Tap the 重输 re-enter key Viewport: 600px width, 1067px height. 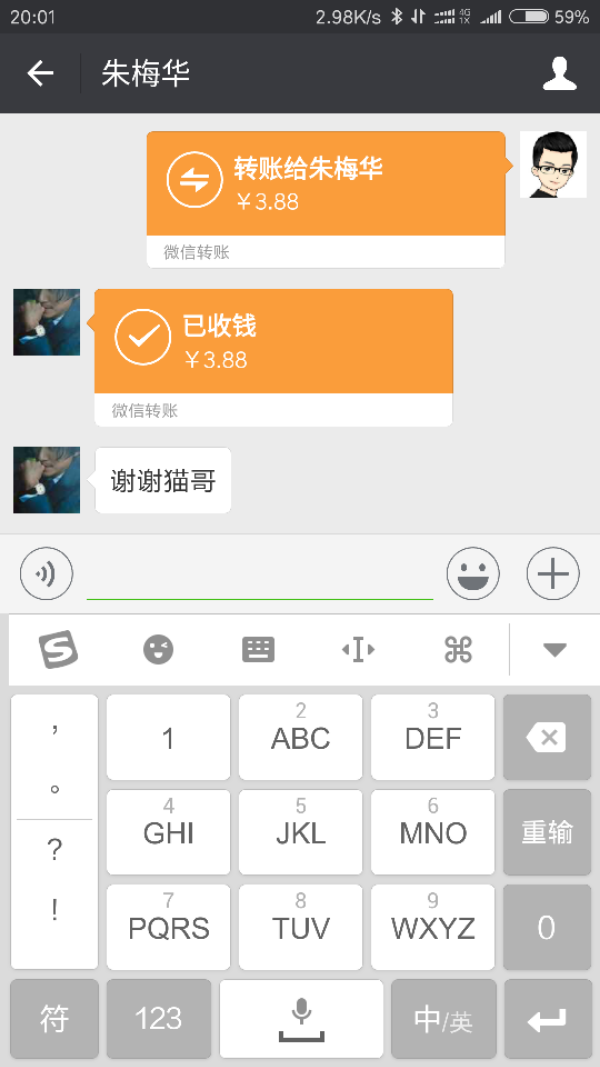click(547, 832)
